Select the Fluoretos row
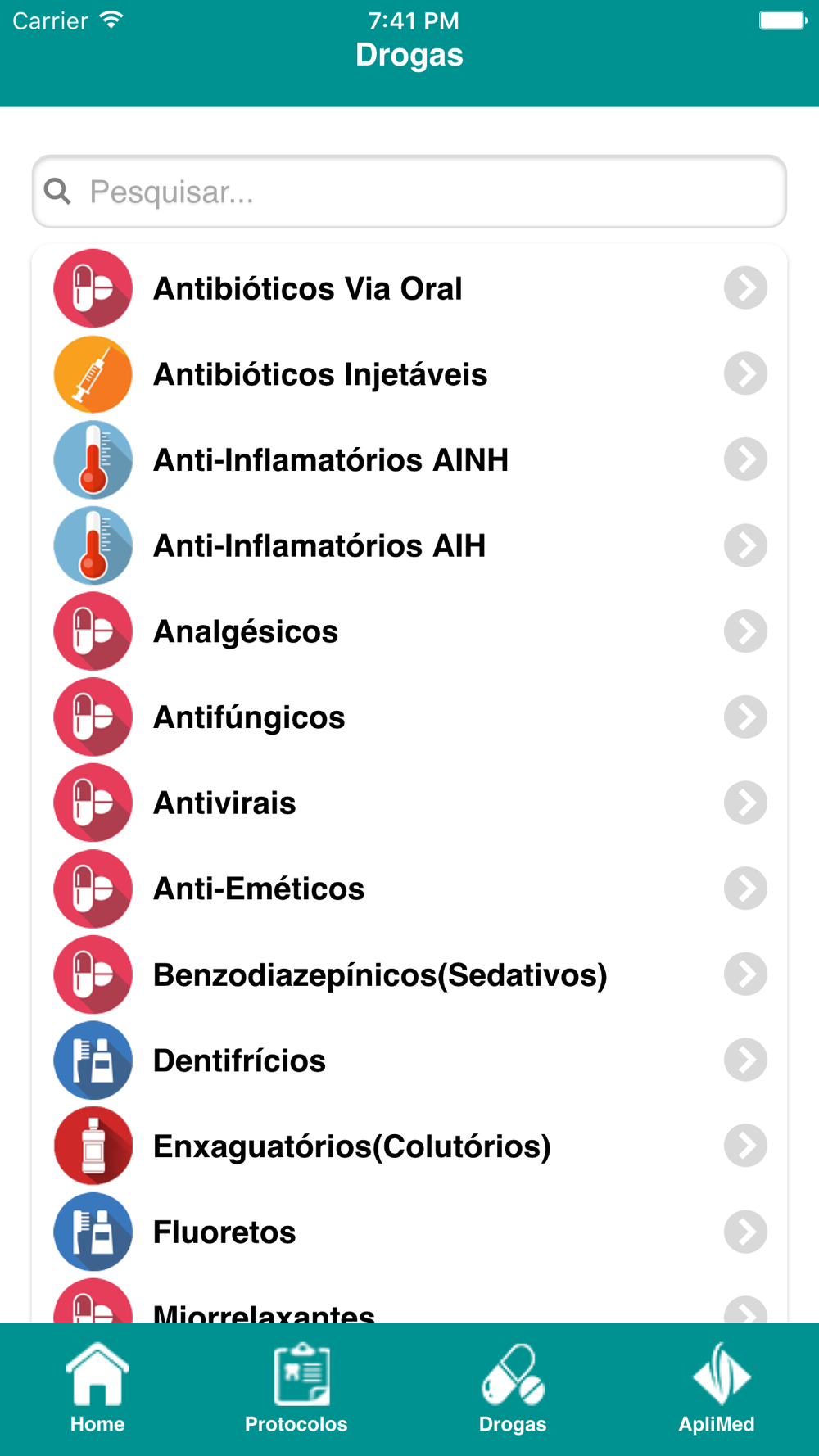Screen dimensions: 819x1456 coord(409,1232)
